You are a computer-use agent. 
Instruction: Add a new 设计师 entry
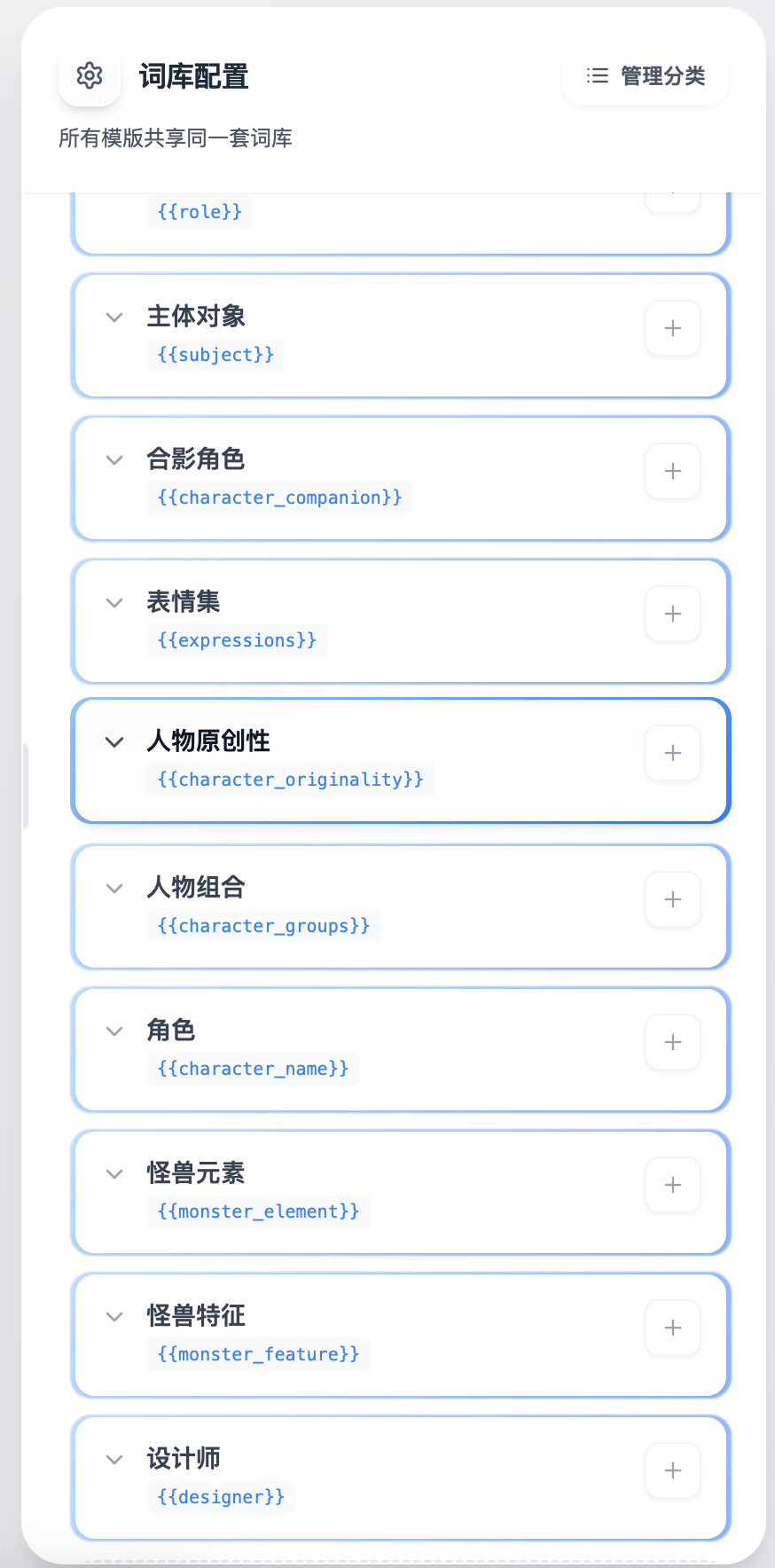click(673, 1470)
